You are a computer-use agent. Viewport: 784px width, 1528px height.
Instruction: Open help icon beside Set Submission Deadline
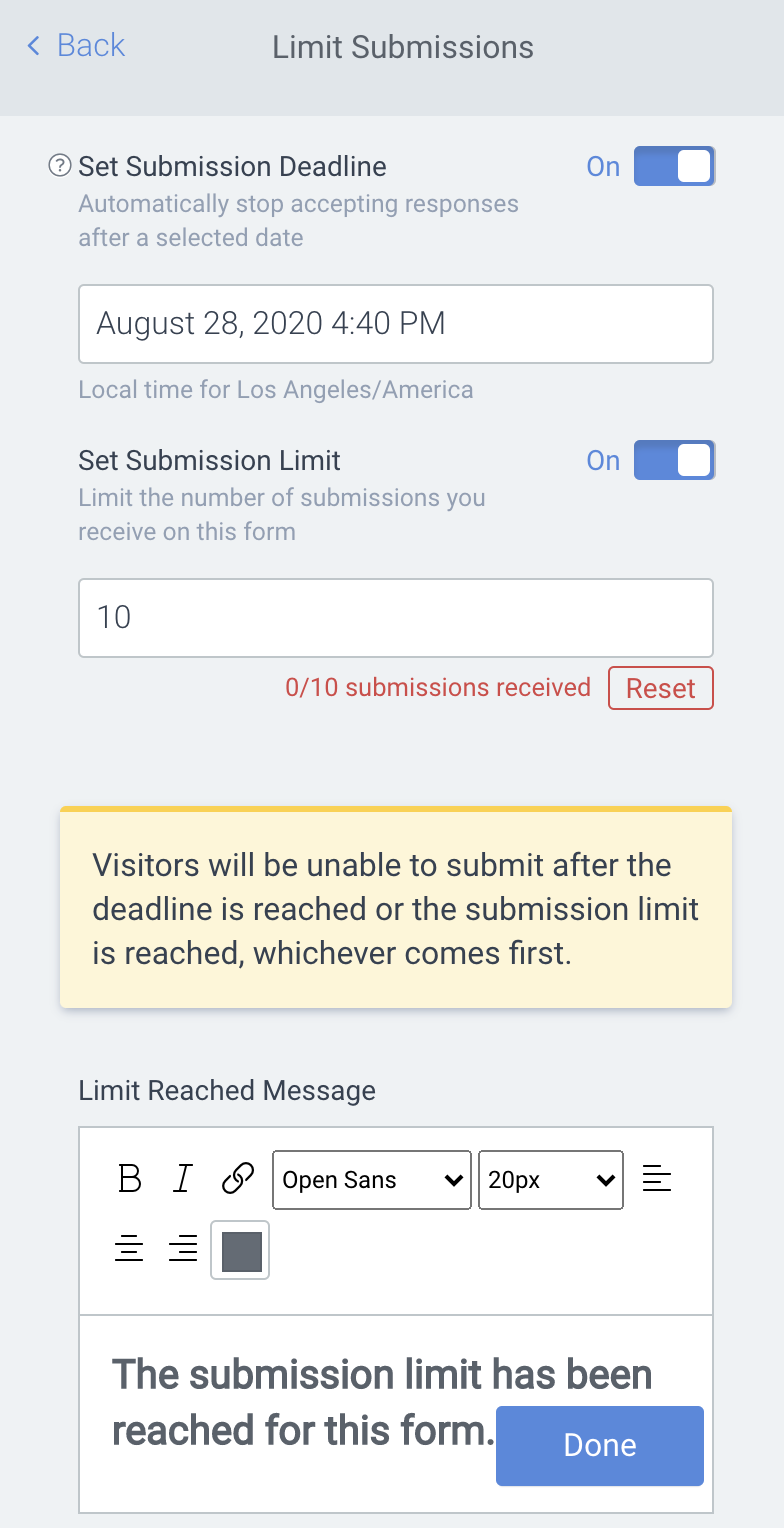click(60, 165)
